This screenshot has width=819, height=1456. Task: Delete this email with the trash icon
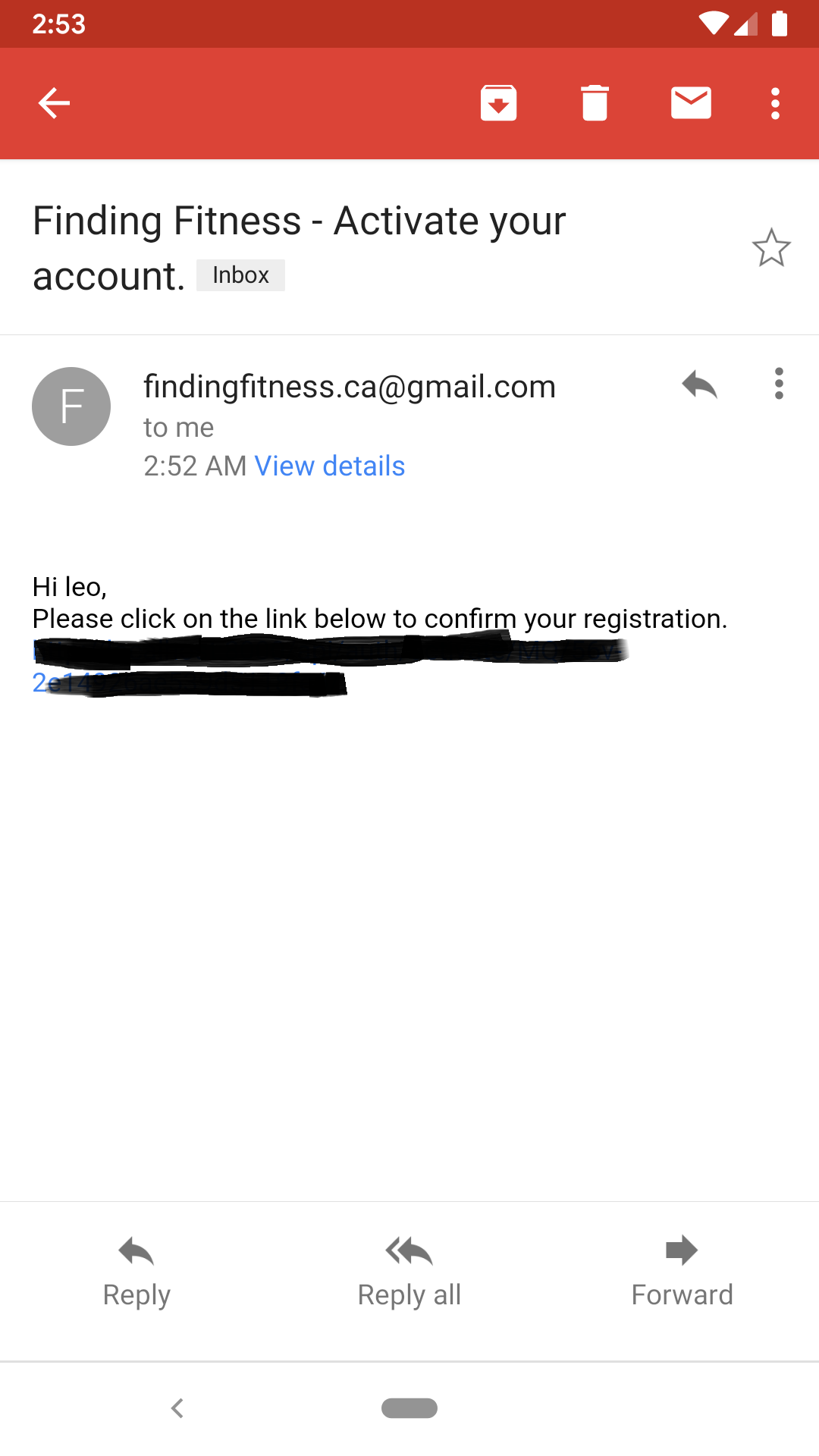coord(595,103)
